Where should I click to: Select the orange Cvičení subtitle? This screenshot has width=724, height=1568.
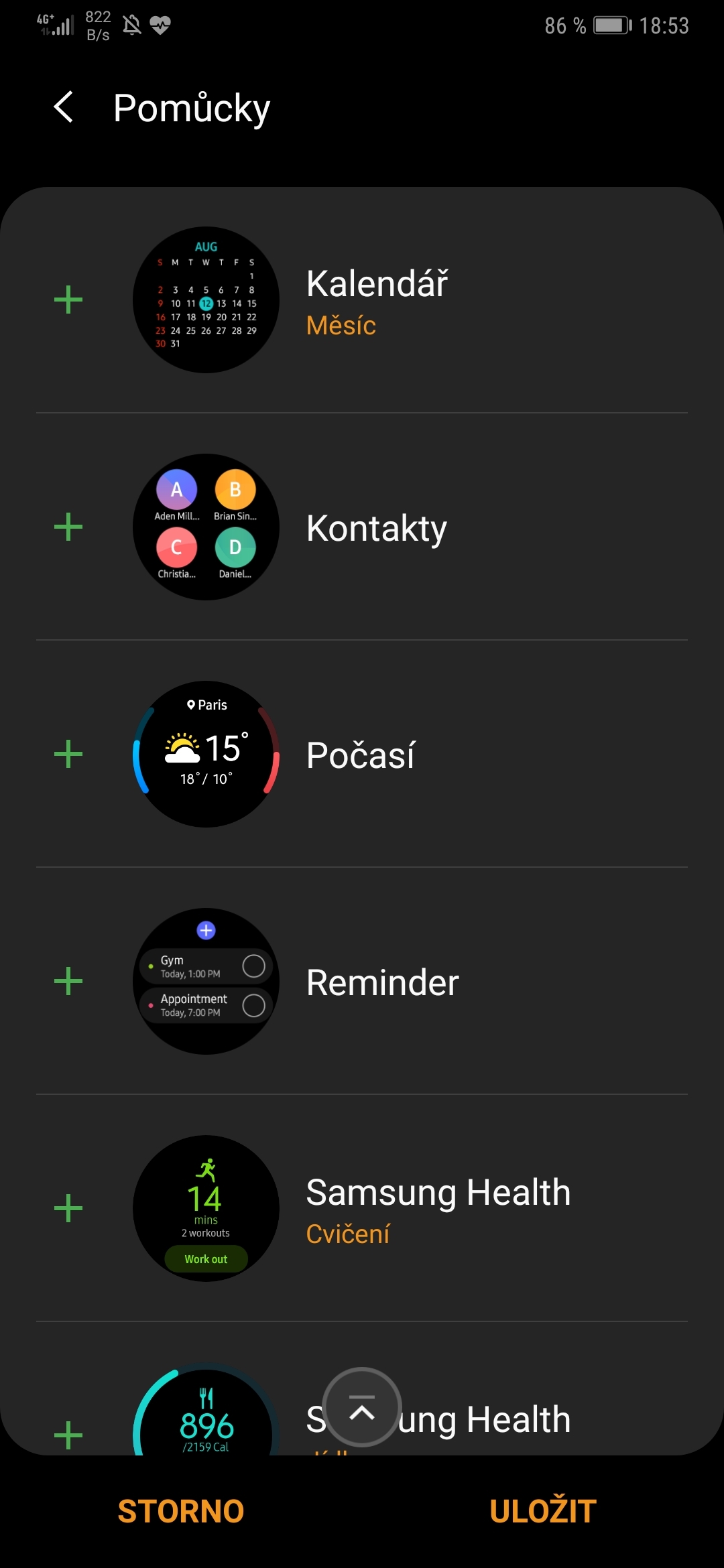[348, 1233]
